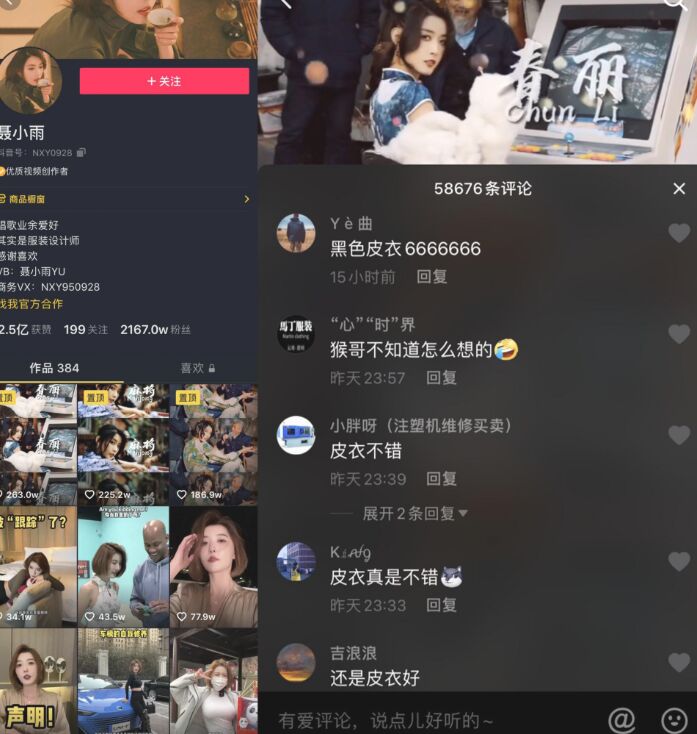Open the emoji picker
Image resolution: width=697 pixels, height=734 pixels.
coord(675,720)
